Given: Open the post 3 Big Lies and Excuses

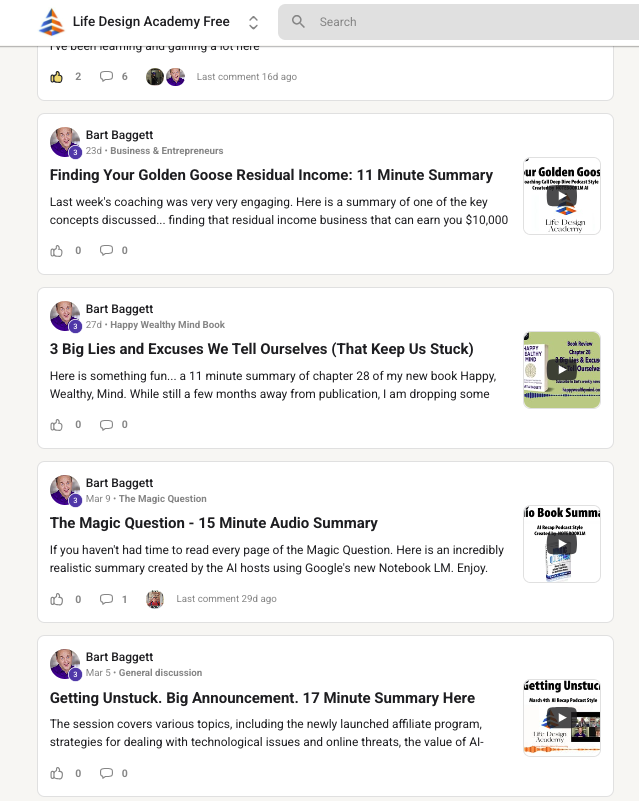Looking at the screenshot, I should [262, 349].
